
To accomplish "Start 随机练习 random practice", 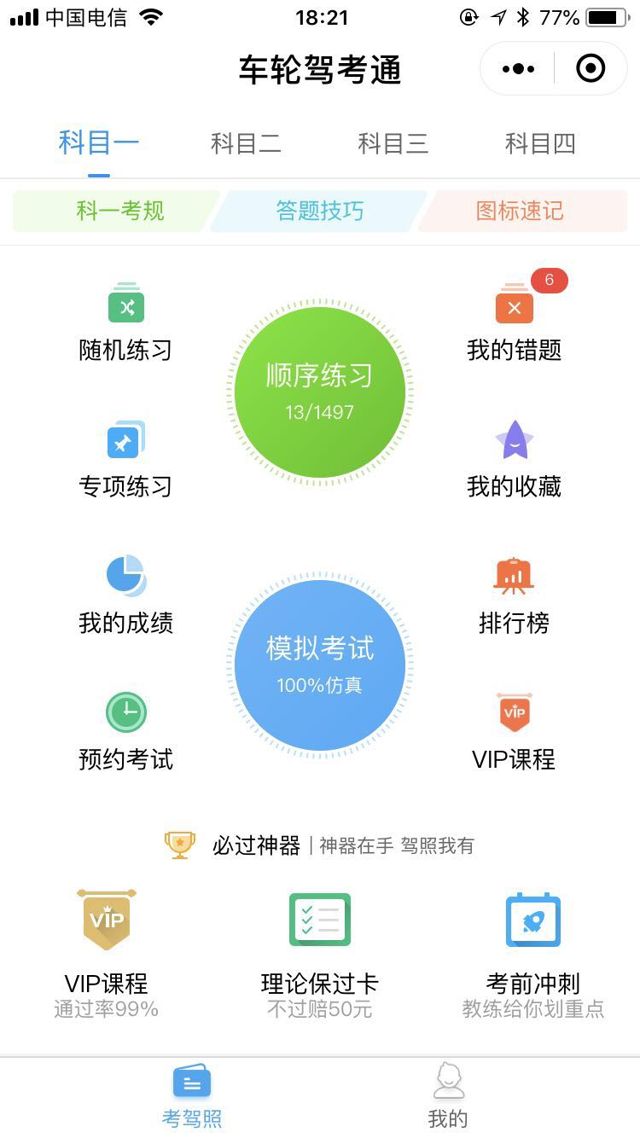I will click(126, 323).
